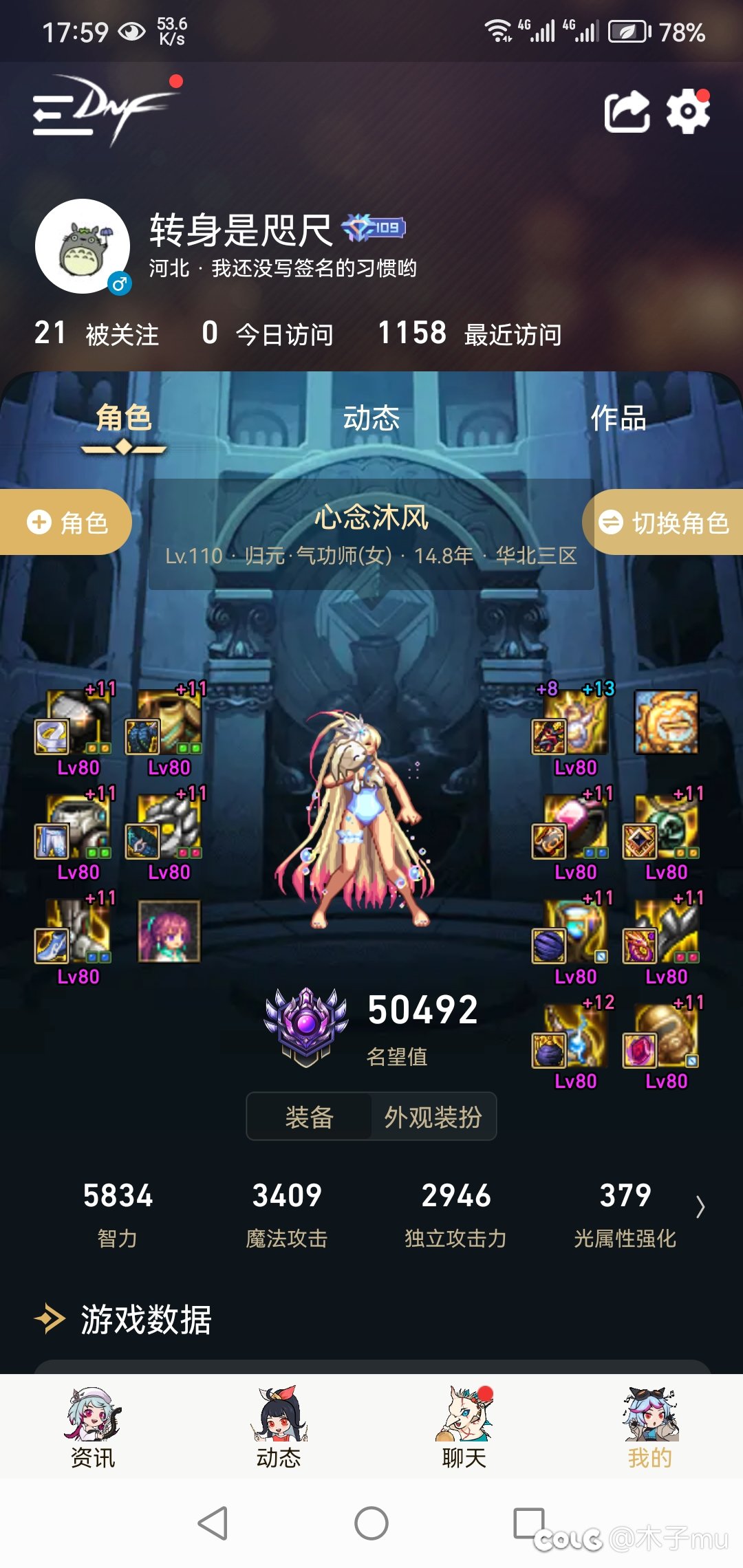This screenshot has height=1568, width=743.
Task: View the golden title equipment icon
Action: 666,722
